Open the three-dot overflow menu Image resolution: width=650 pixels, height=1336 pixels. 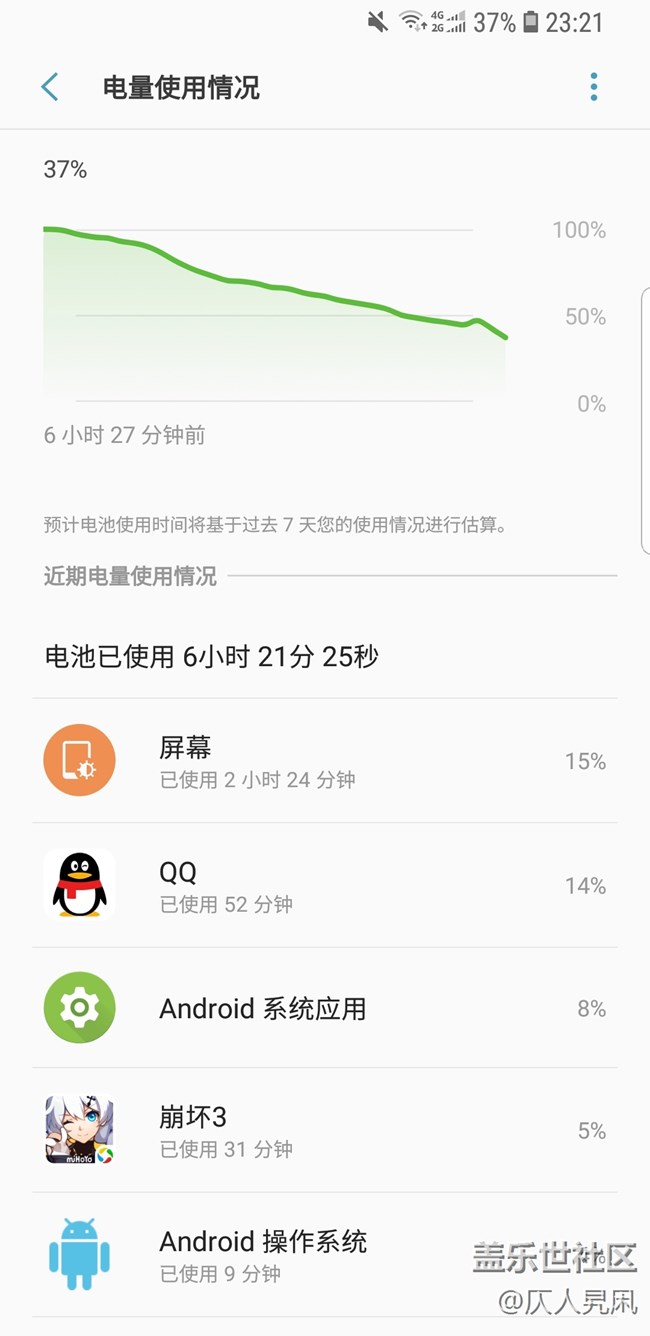click(x=594, y=87)
